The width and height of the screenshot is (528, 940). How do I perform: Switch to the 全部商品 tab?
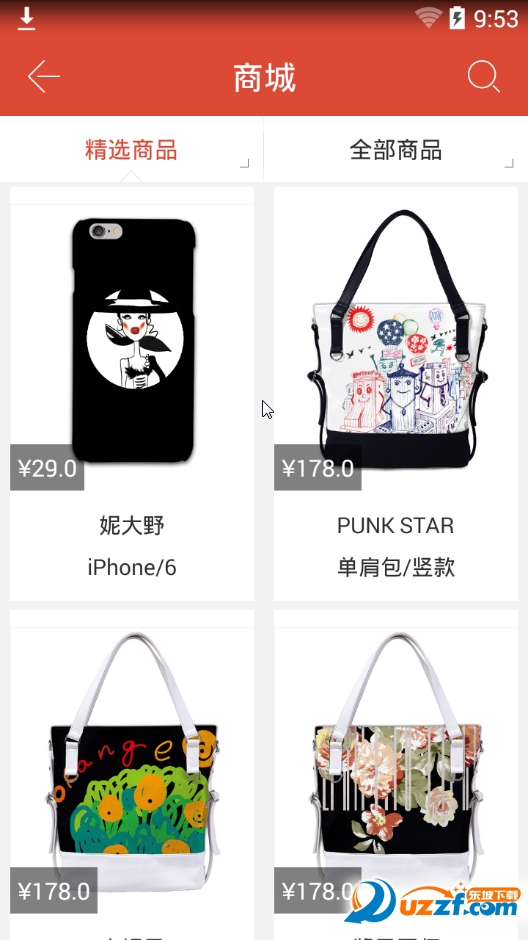pos(396,150)
